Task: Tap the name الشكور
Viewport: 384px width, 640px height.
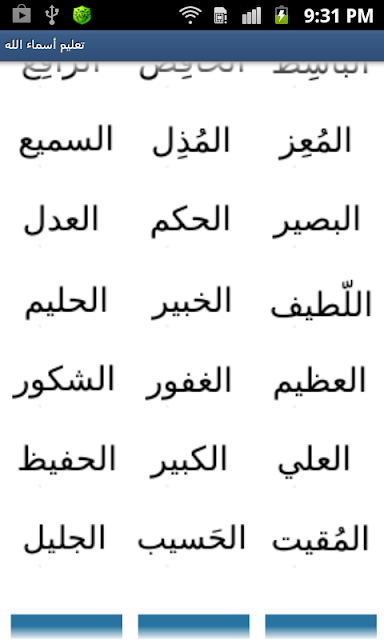Action: [63, 381]
